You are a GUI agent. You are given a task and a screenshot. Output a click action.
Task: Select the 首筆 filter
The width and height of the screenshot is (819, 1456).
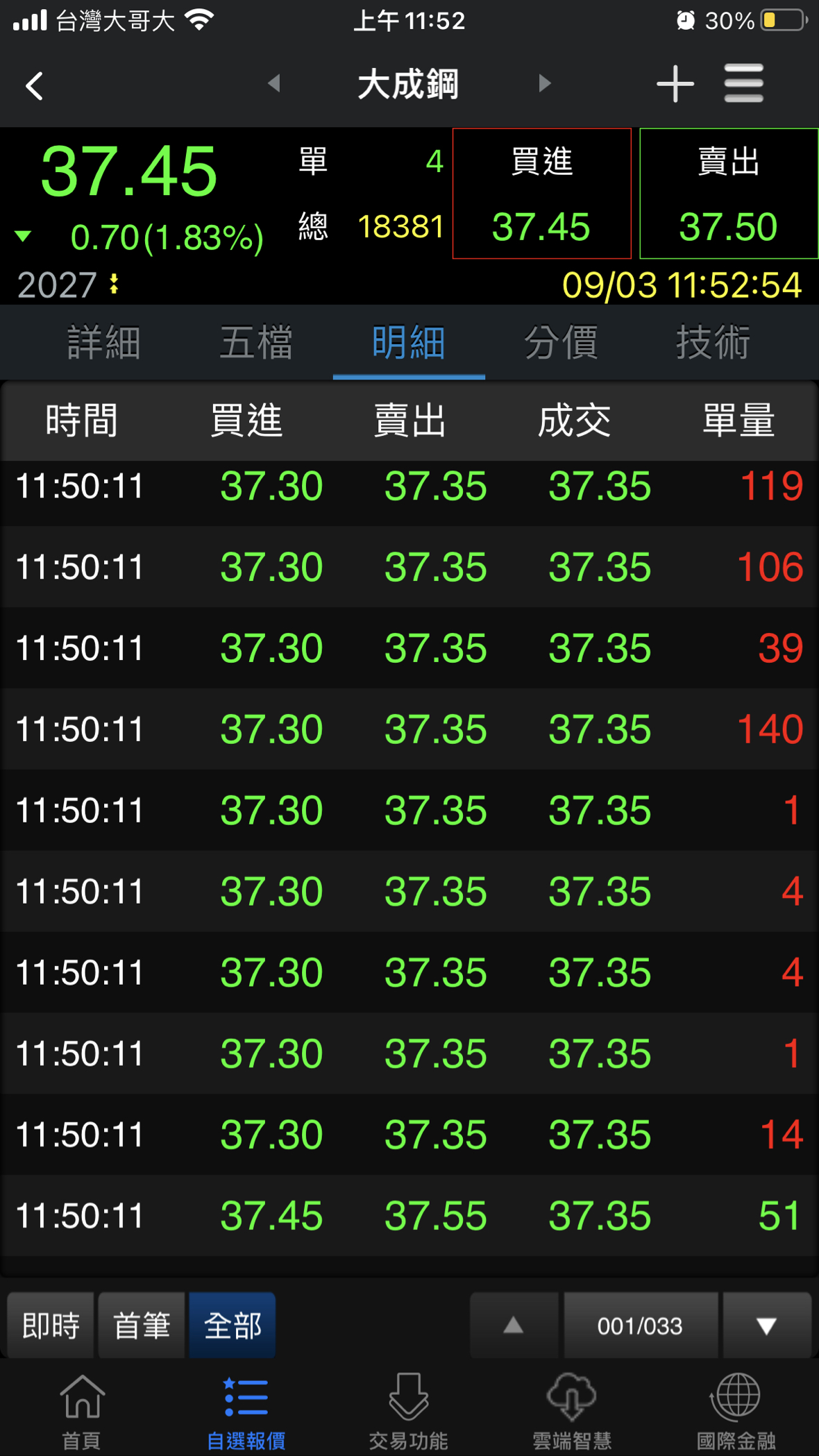click(142, 1326)
